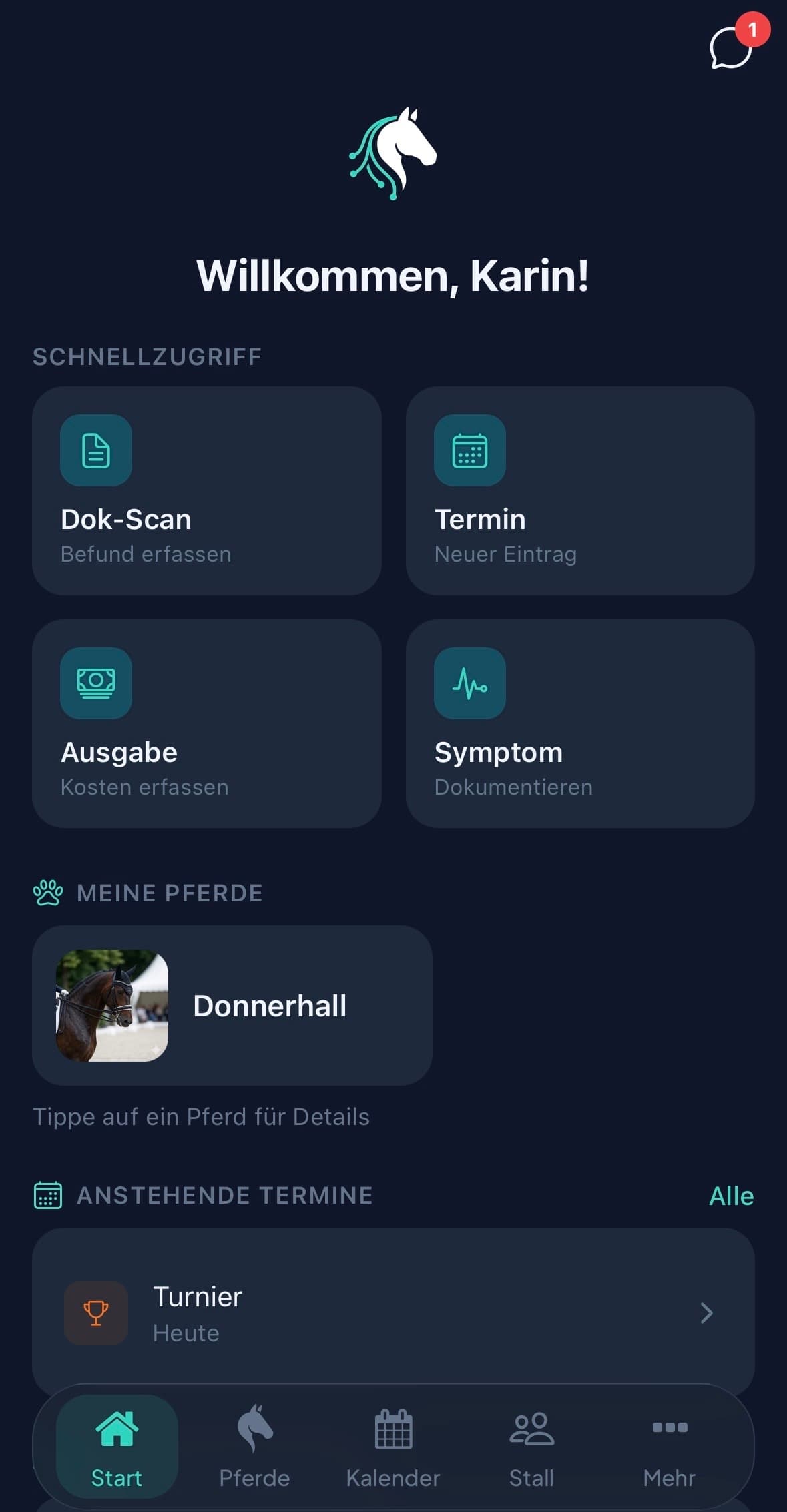Click the red notification badge showing 1
Viewport: 787px width, 1512px height.
(753, 28)
